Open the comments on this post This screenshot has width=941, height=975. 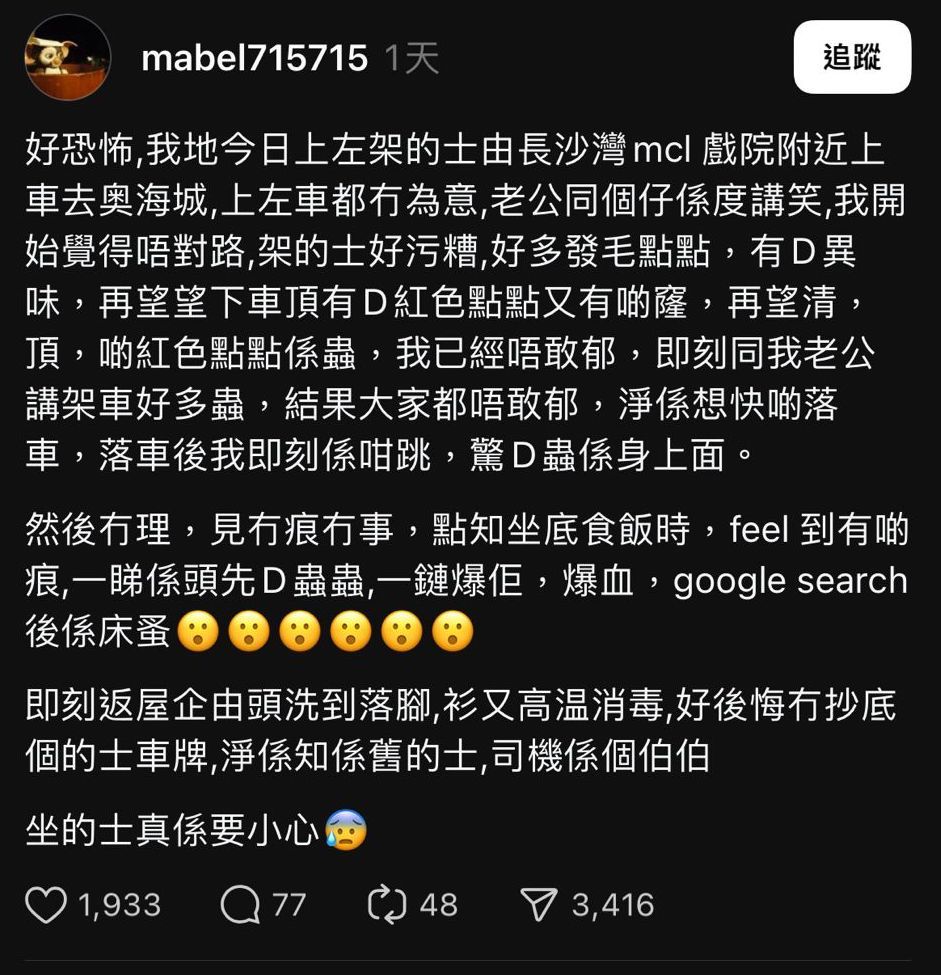pos(240,905)
